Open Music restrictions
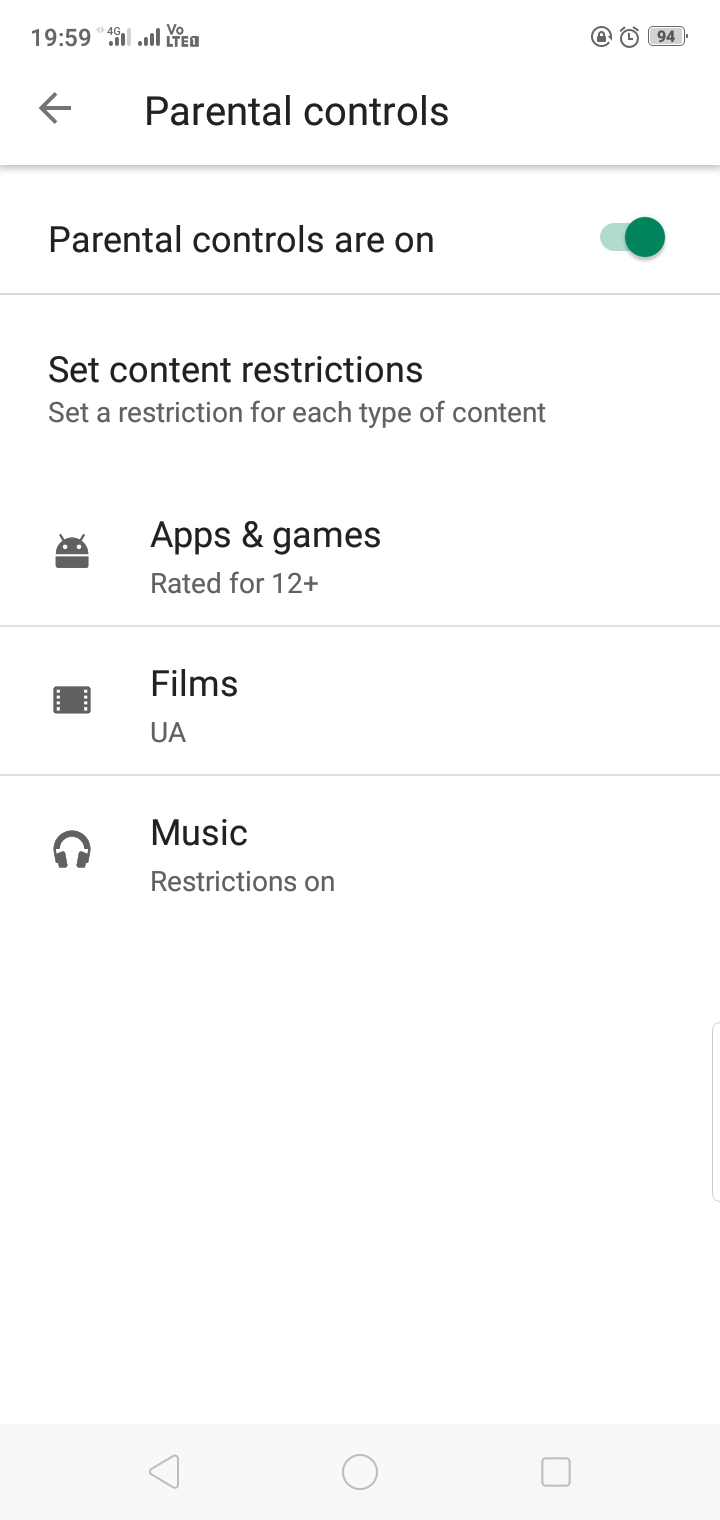This screenshot has width=720, height=1520. [x=360, y=850]
